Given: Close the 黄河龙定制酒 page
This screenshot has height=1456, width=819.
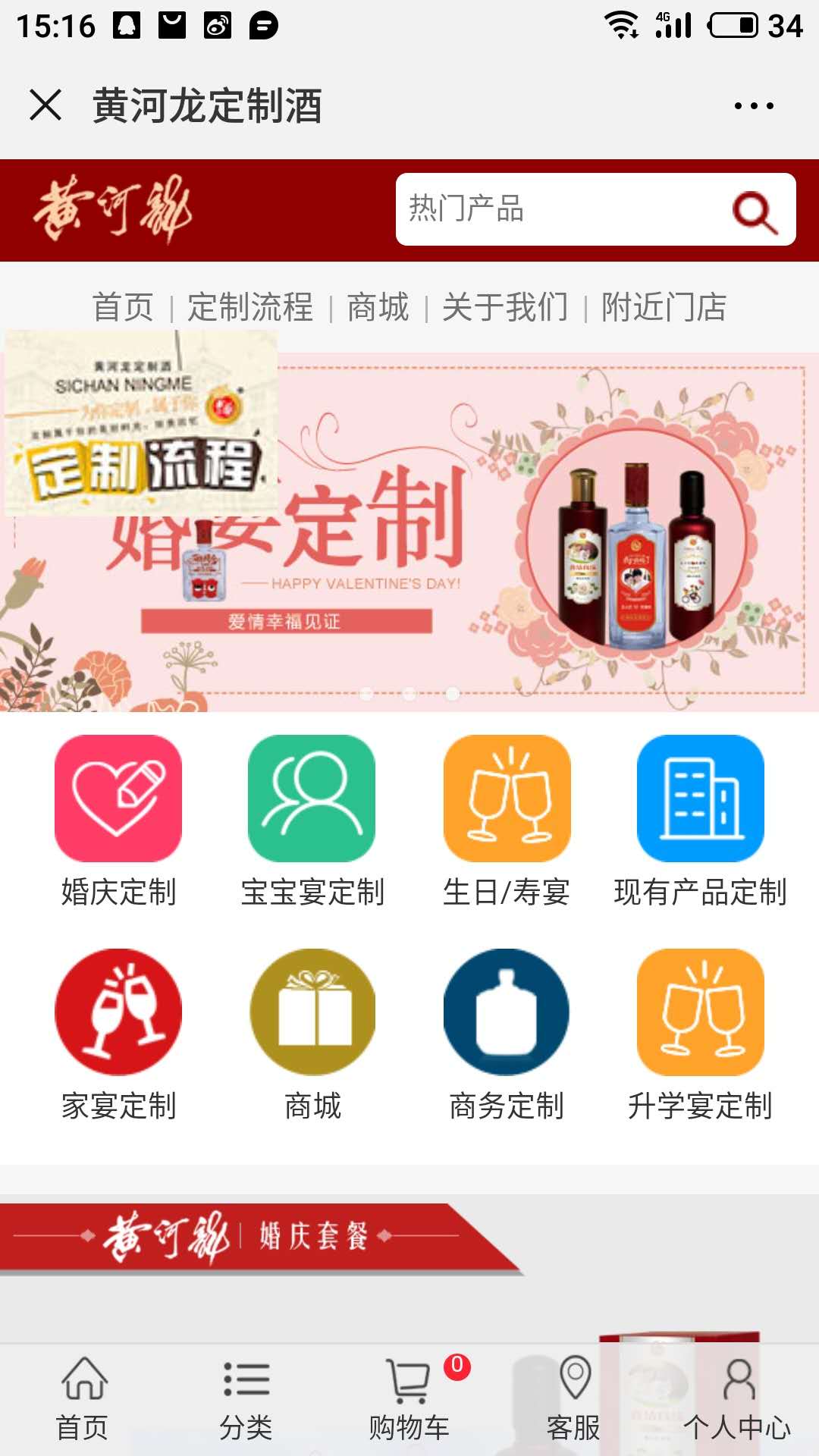Looking at the screenshot, I should 45,105.
